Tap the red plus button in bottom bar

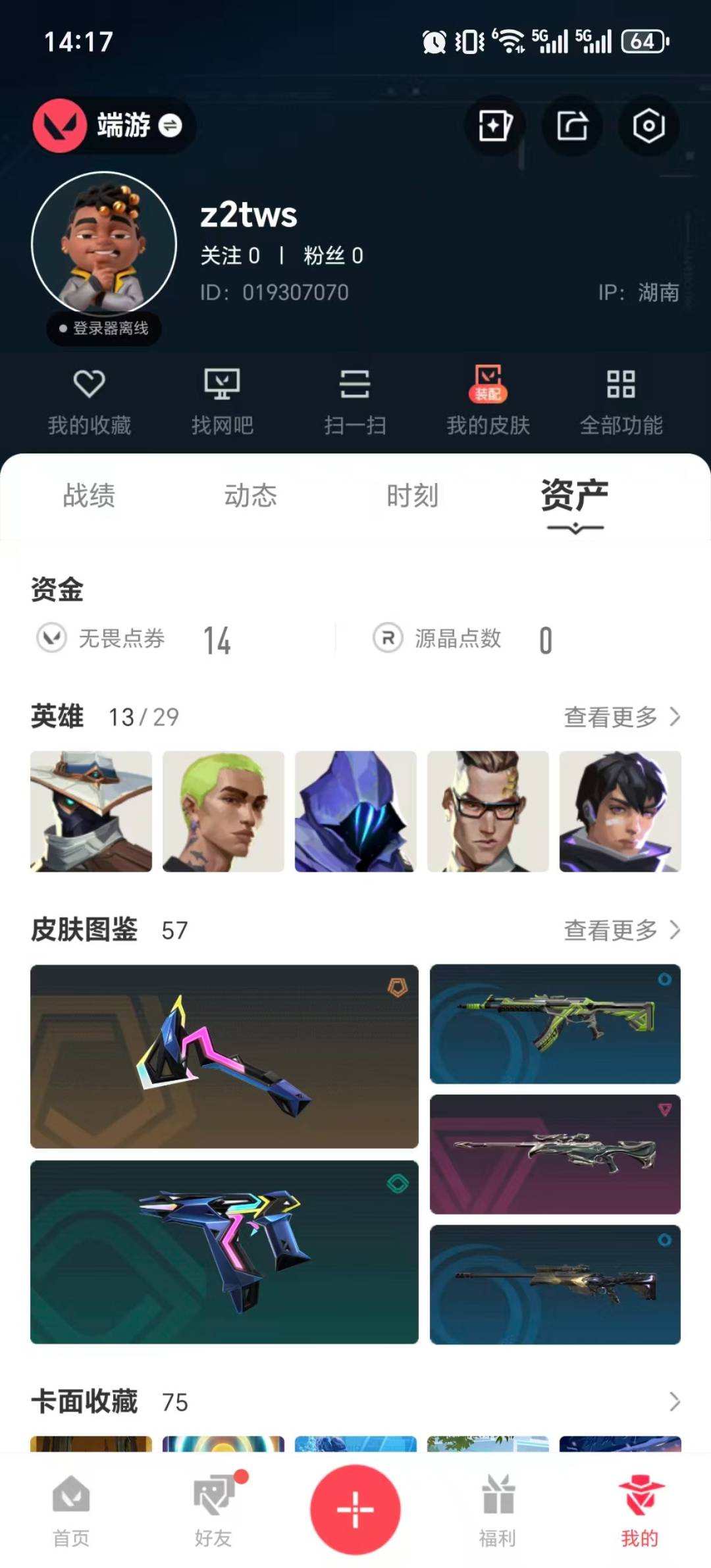(x=354, y=1511)
